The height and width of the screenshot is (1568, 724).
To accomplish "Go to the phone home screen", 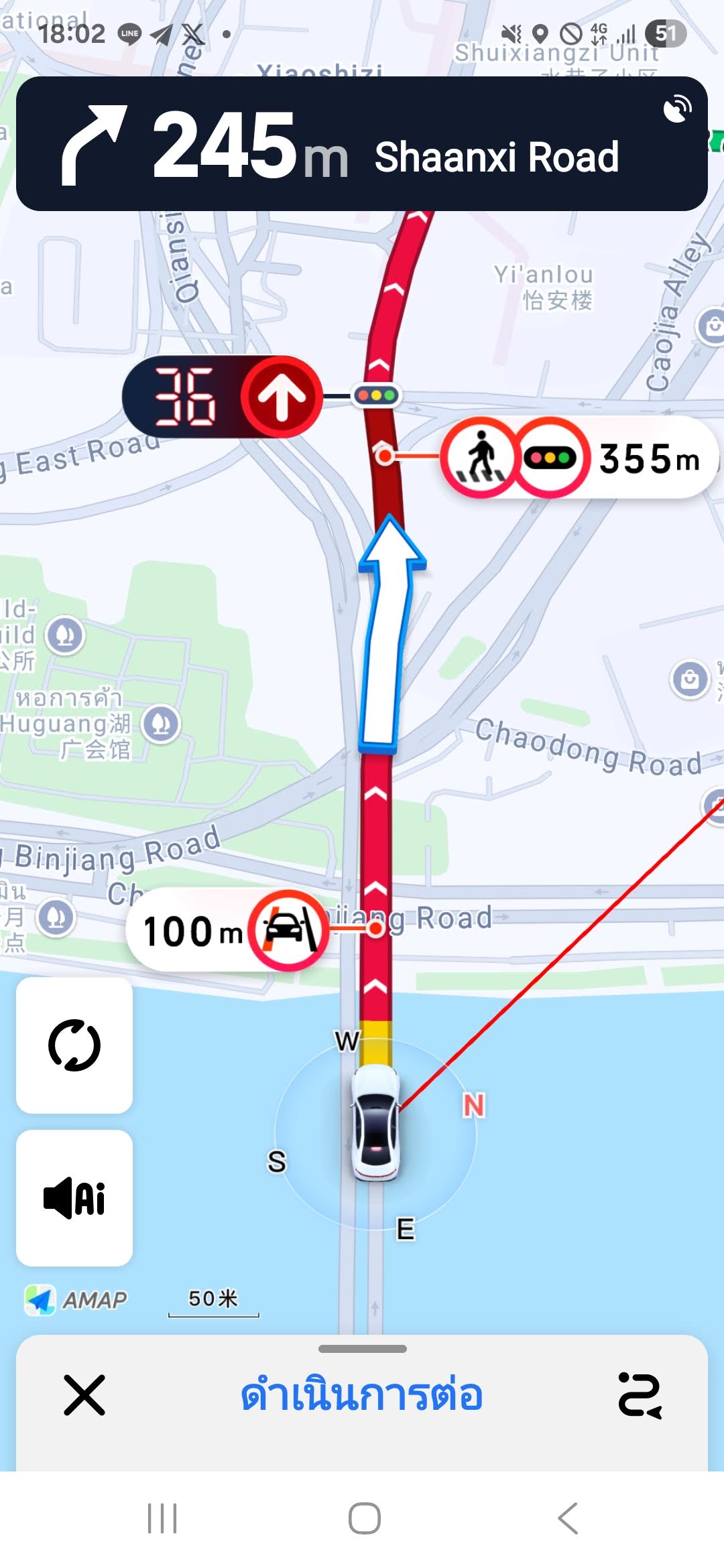I will [364, 1518].
